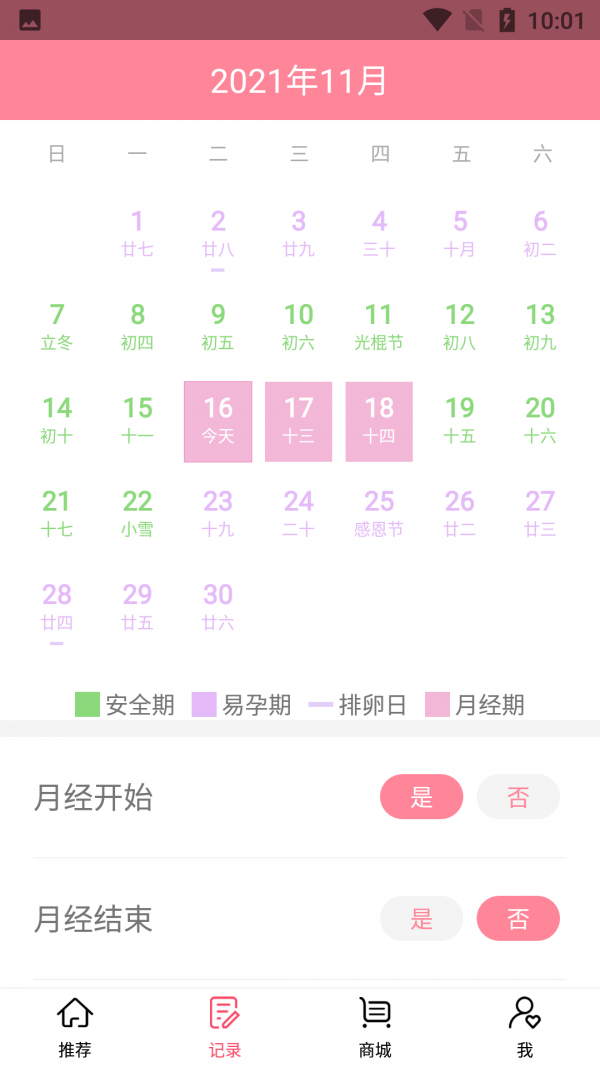
Task: Select 是 for 月经开始
Action: [x=421, y=797]
